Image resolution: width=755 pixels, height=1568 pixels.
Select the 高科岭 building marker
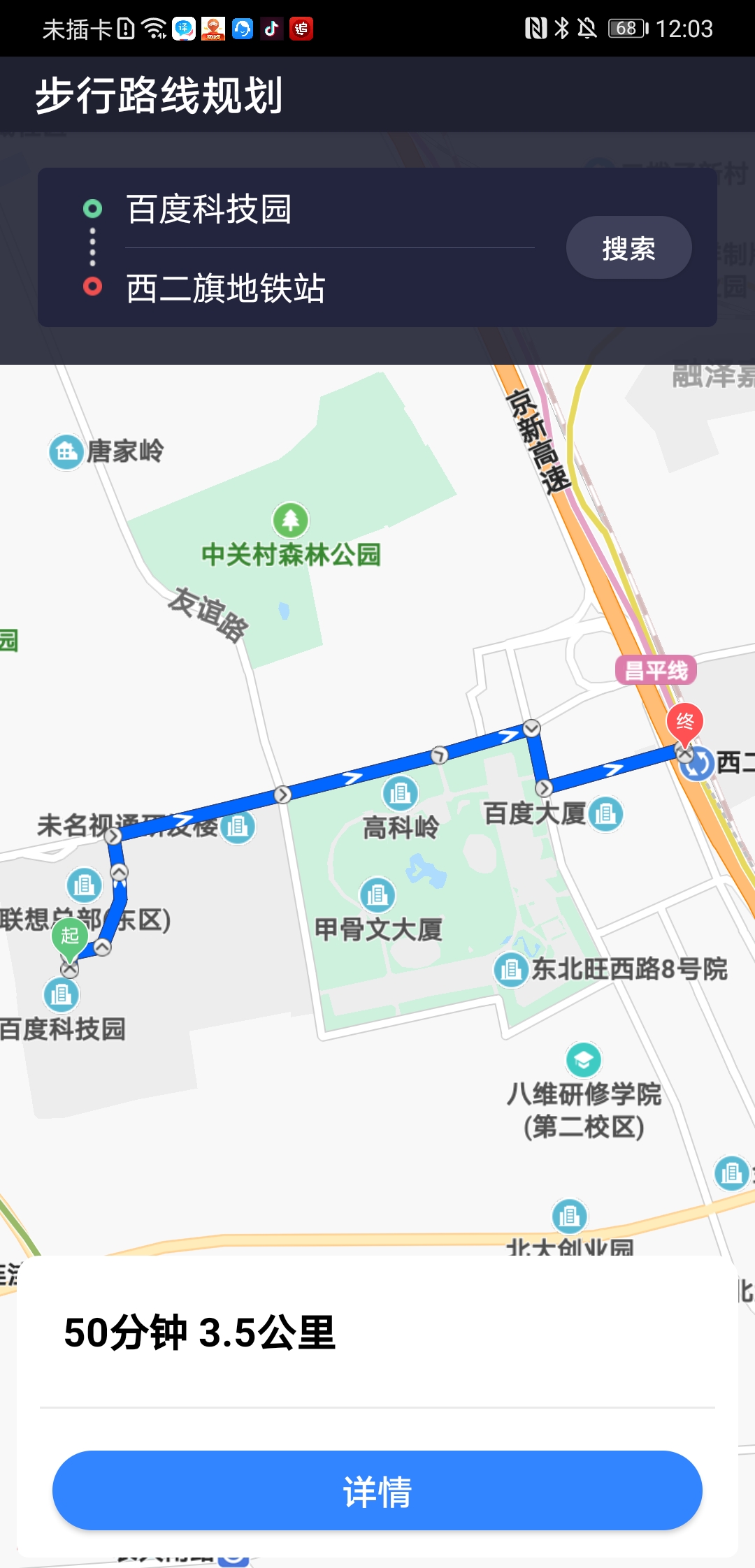click(x=401, y=794)
